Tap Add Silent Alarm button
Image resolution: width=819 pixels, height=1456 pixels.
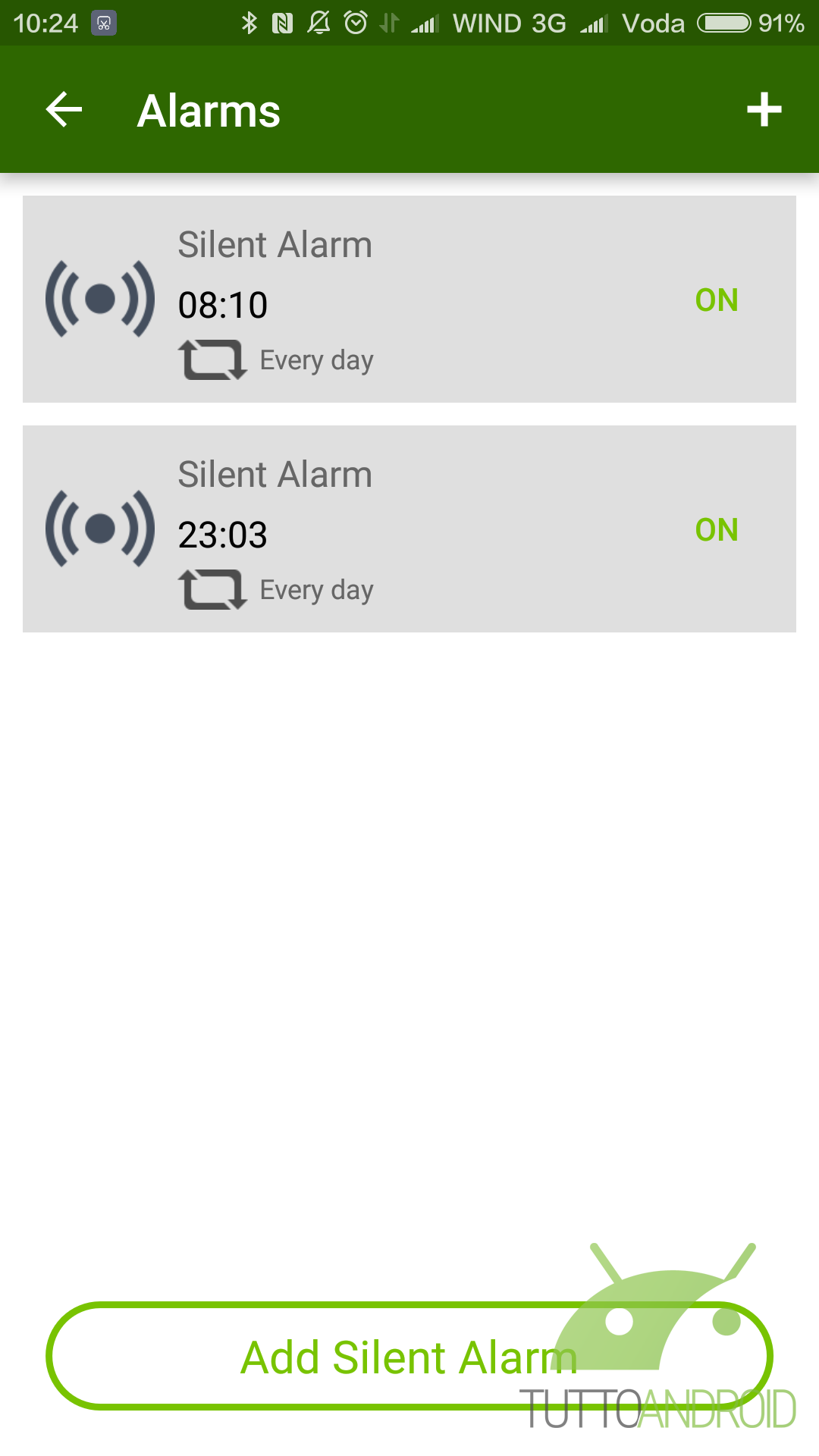click(x=409, y=1356)
